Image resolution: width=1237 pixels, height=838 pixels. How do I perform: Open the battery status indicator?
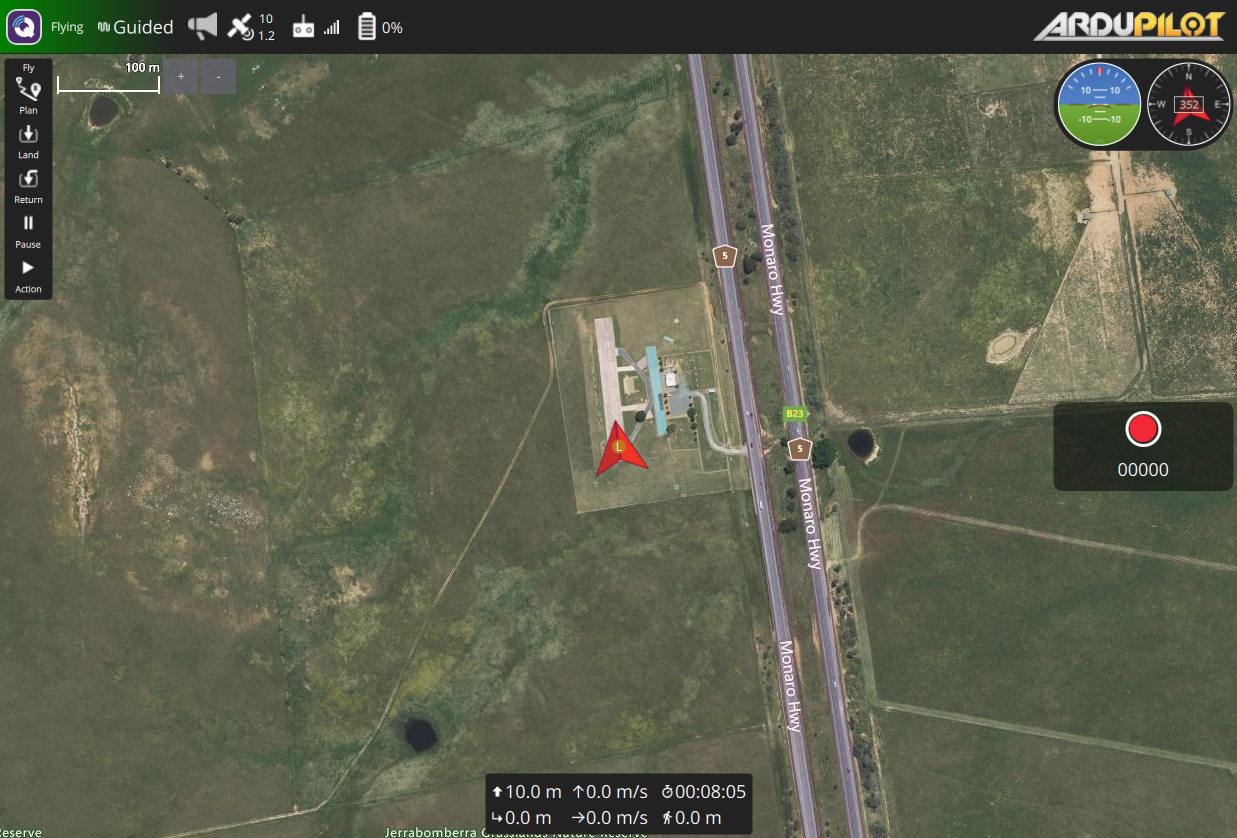click(380, 27)
